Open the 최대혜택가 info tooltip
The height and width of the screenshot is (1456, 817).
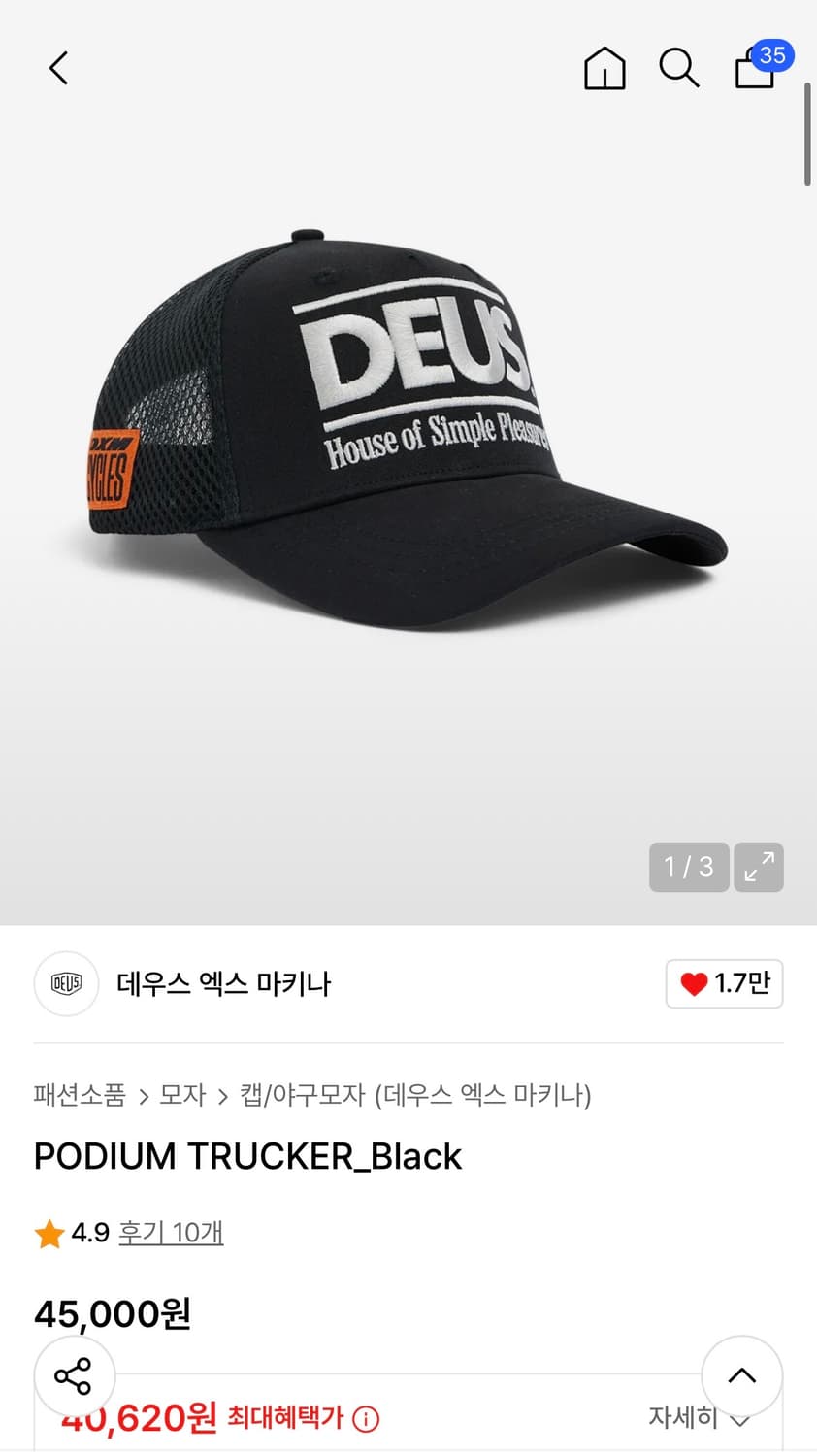point(364,1418)
